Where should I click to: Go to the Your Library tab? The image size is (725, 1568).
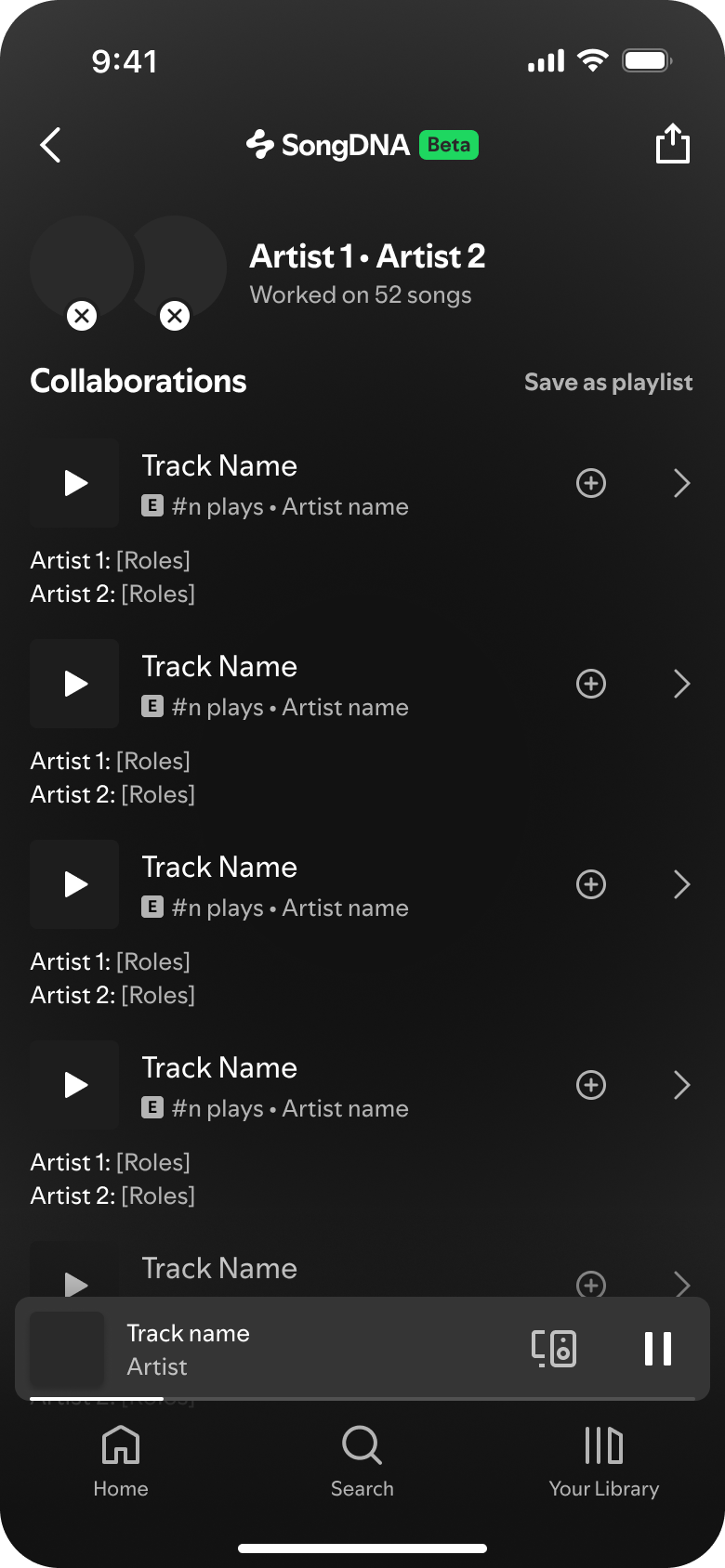tap(604, 1462)
